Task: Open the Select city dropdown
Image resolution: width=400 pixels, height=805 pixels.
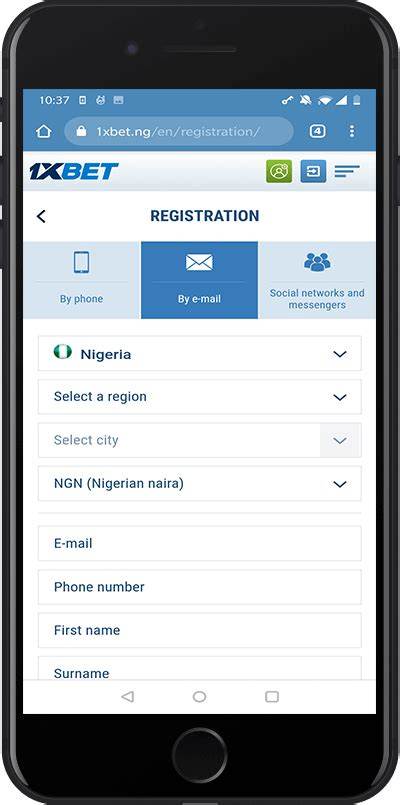Action: pos(200,440)
